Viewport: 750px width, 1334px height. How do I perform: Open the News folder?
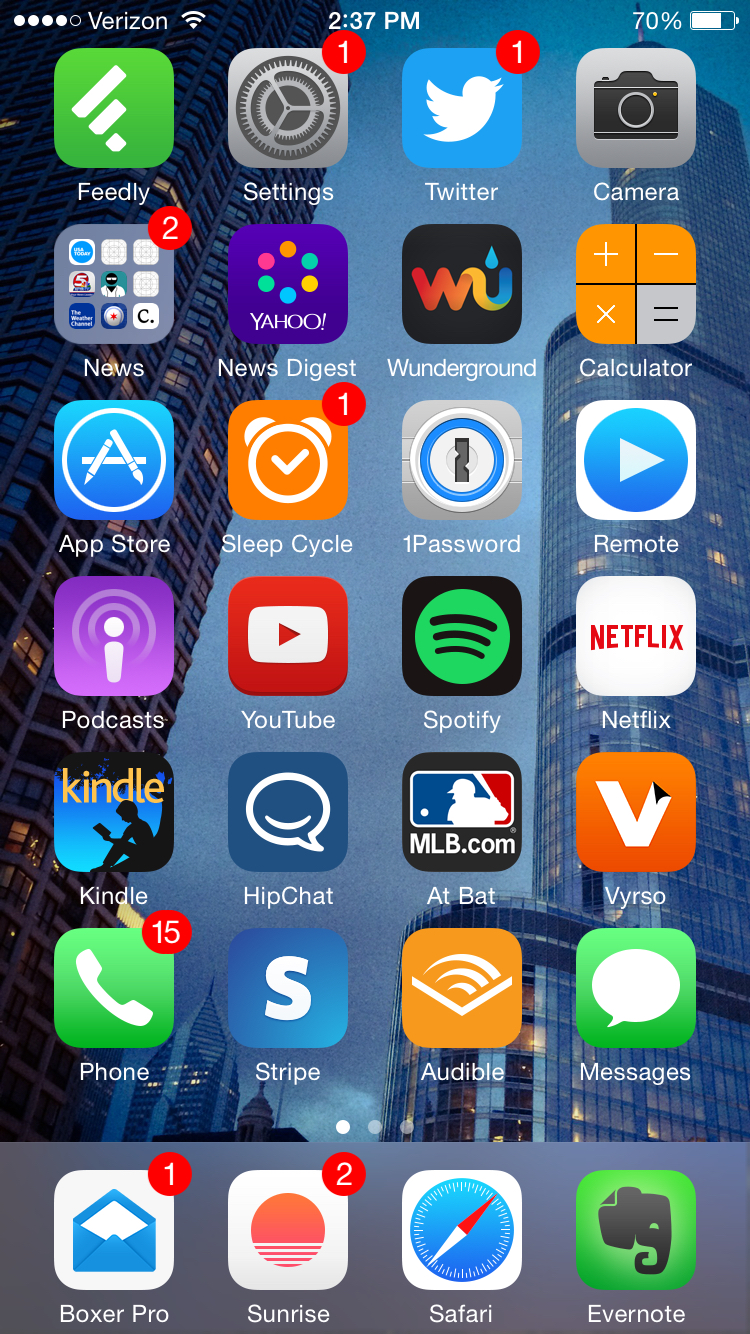(114, 284)
